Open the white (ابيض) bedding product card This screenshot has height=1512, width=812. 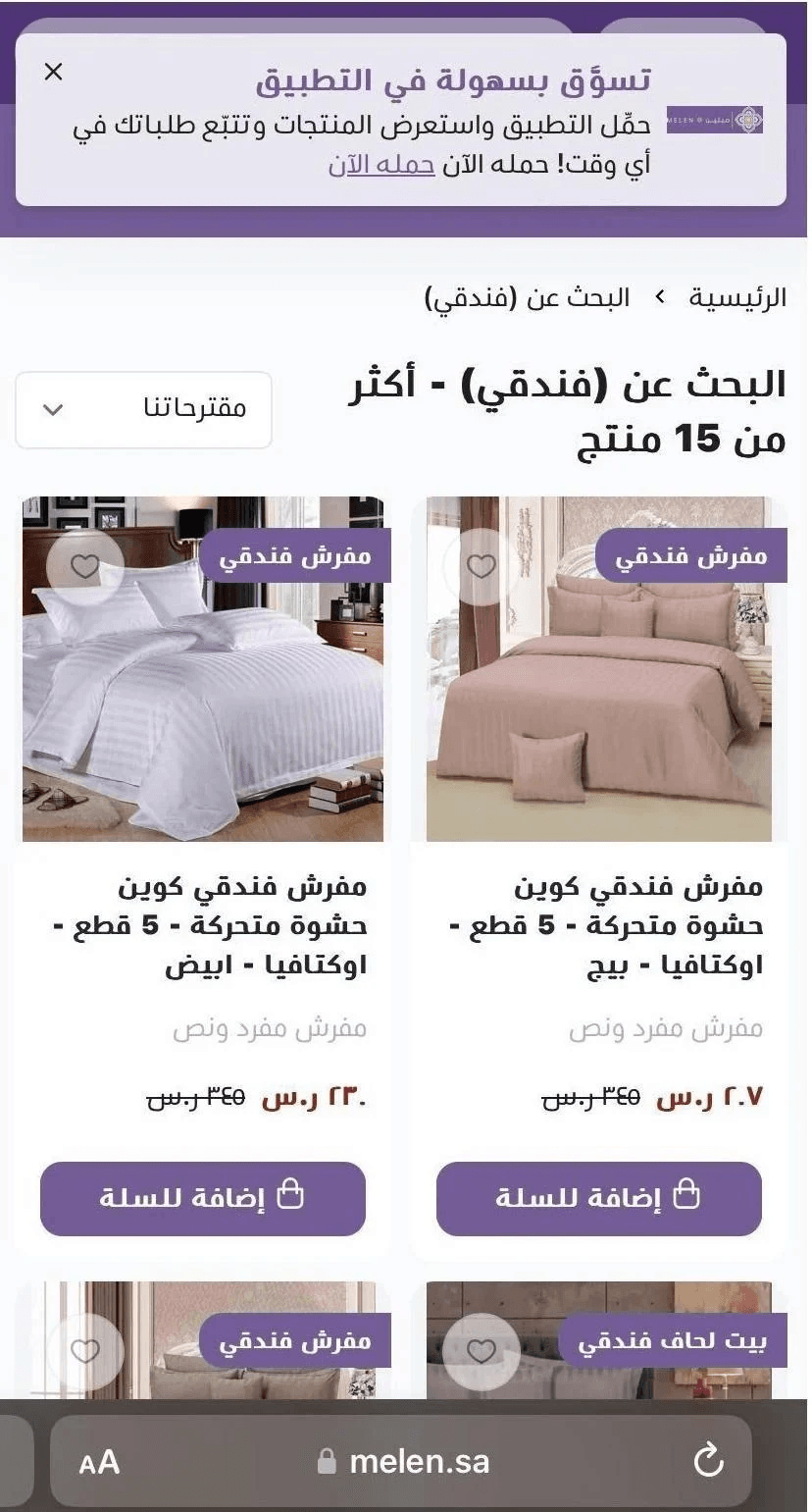click(x=203, y=925)
